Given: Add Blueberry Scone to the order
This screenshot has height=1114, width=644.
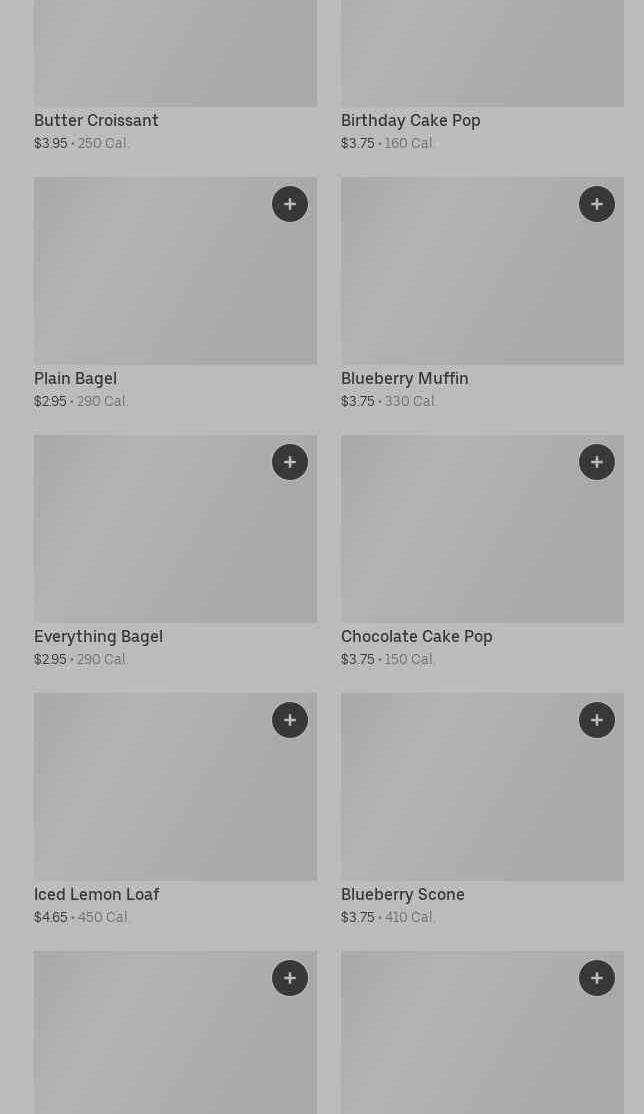Looking at the screenshot, I should (597, 720).
